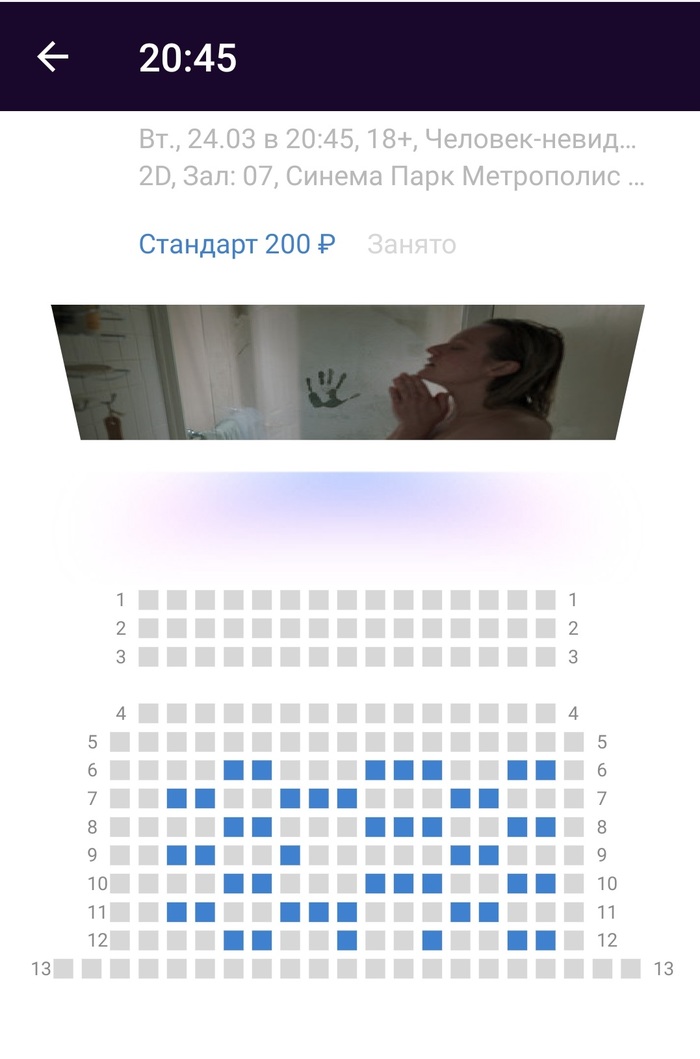
Task: Select the leftmost blue seat in row 6
Action: 233,770
